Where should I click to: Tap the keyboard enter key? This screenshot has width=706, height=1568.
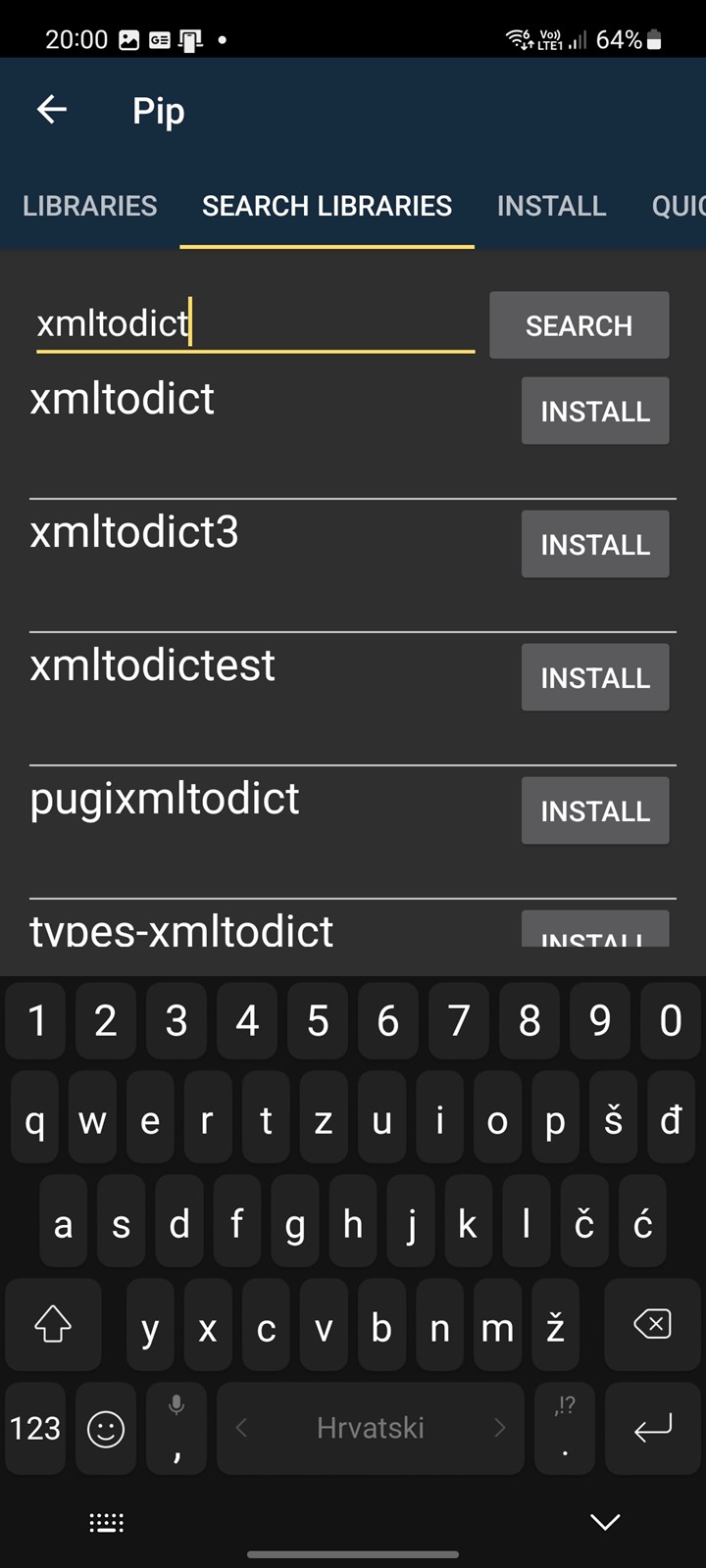[x=652, y=1428]
